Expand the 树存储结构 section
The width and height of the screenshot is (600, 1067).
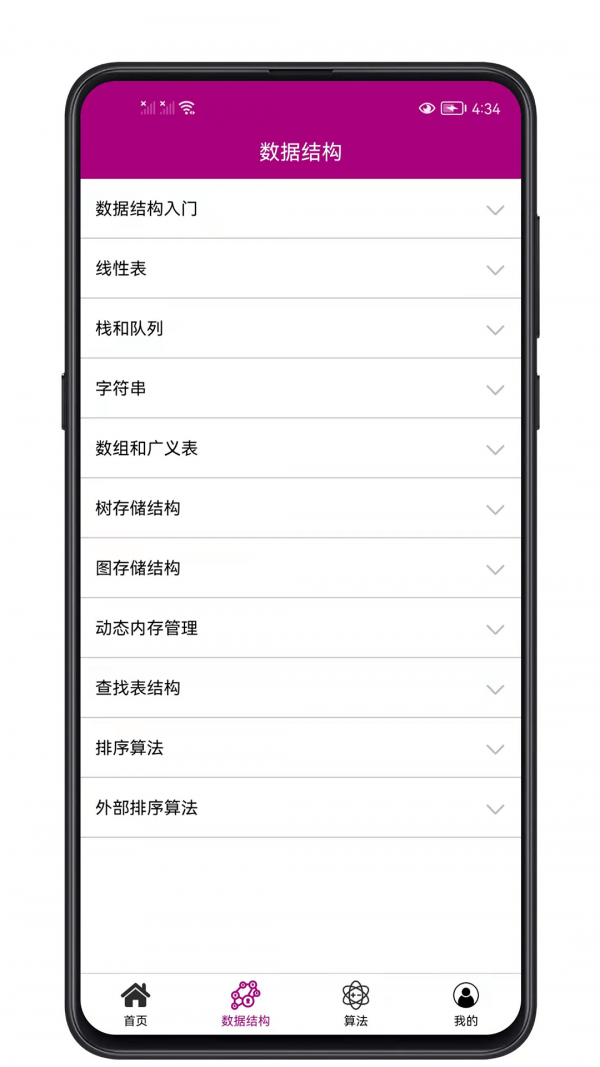pyautogui.click(x=300, y=509)
